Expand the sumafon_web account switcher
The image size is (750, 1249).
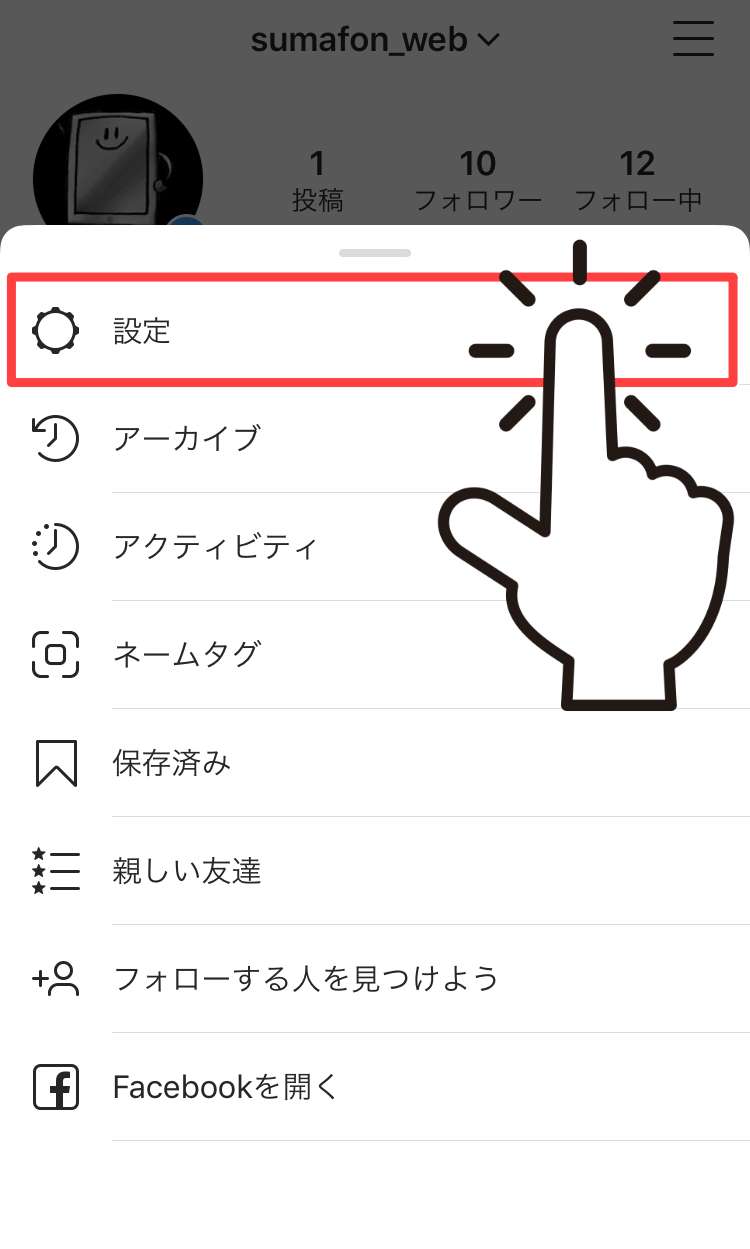375,40
